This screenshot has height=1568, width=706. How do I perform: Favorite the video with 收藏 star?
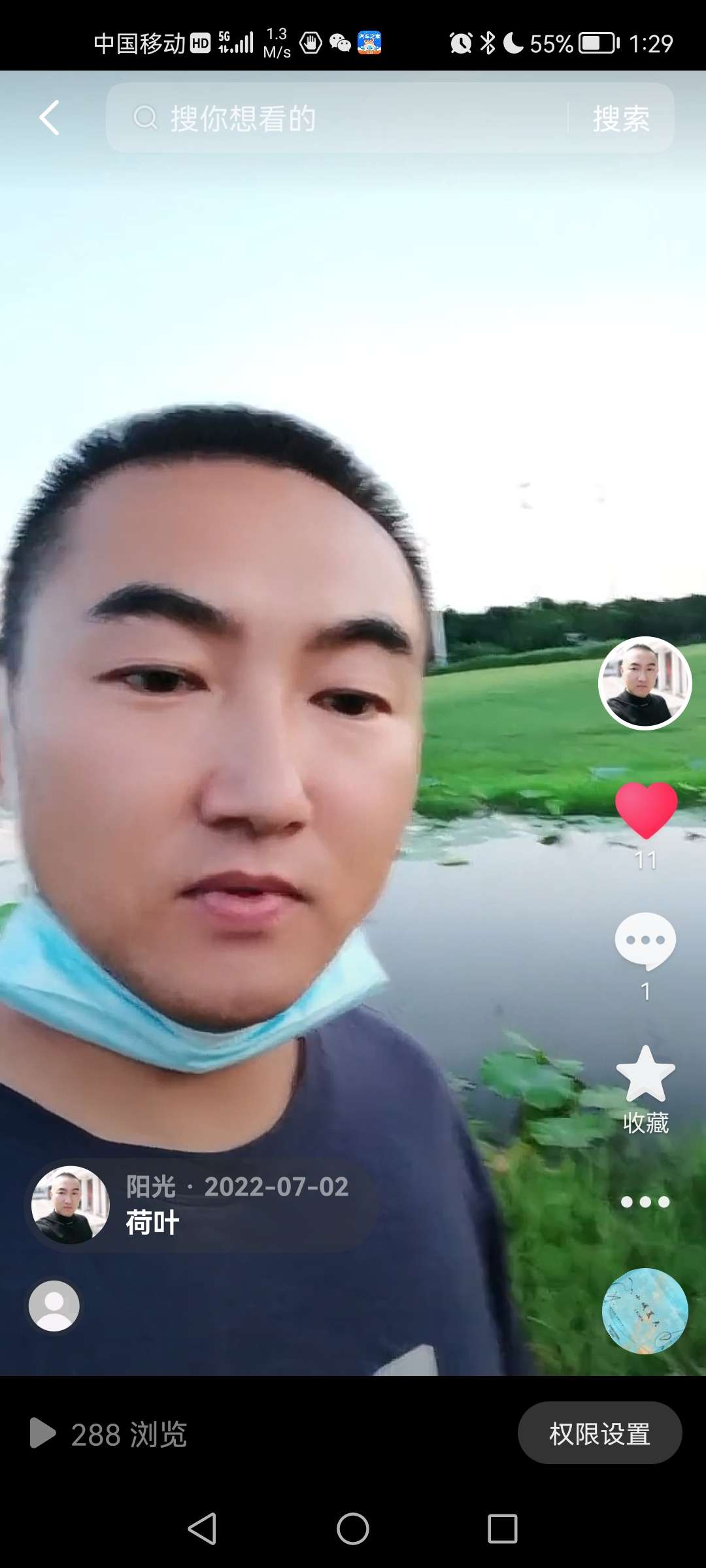[x=645, y=1075]
